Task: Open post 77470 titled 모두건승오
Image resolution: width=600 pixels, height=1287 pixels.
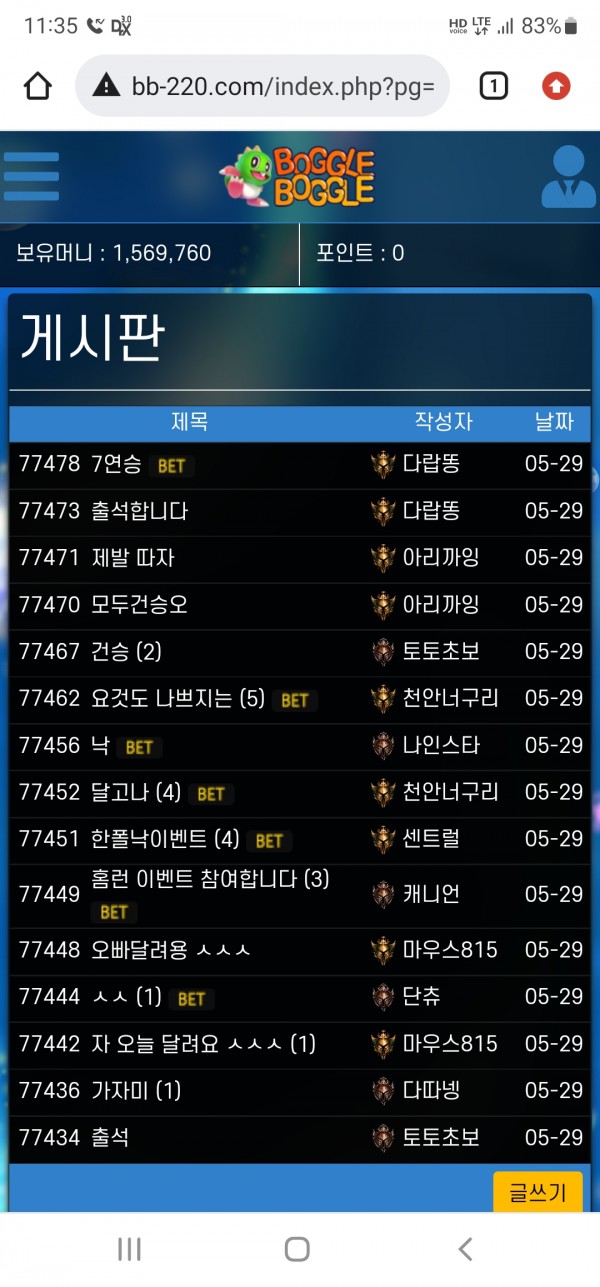Action: tap(139, 605)
